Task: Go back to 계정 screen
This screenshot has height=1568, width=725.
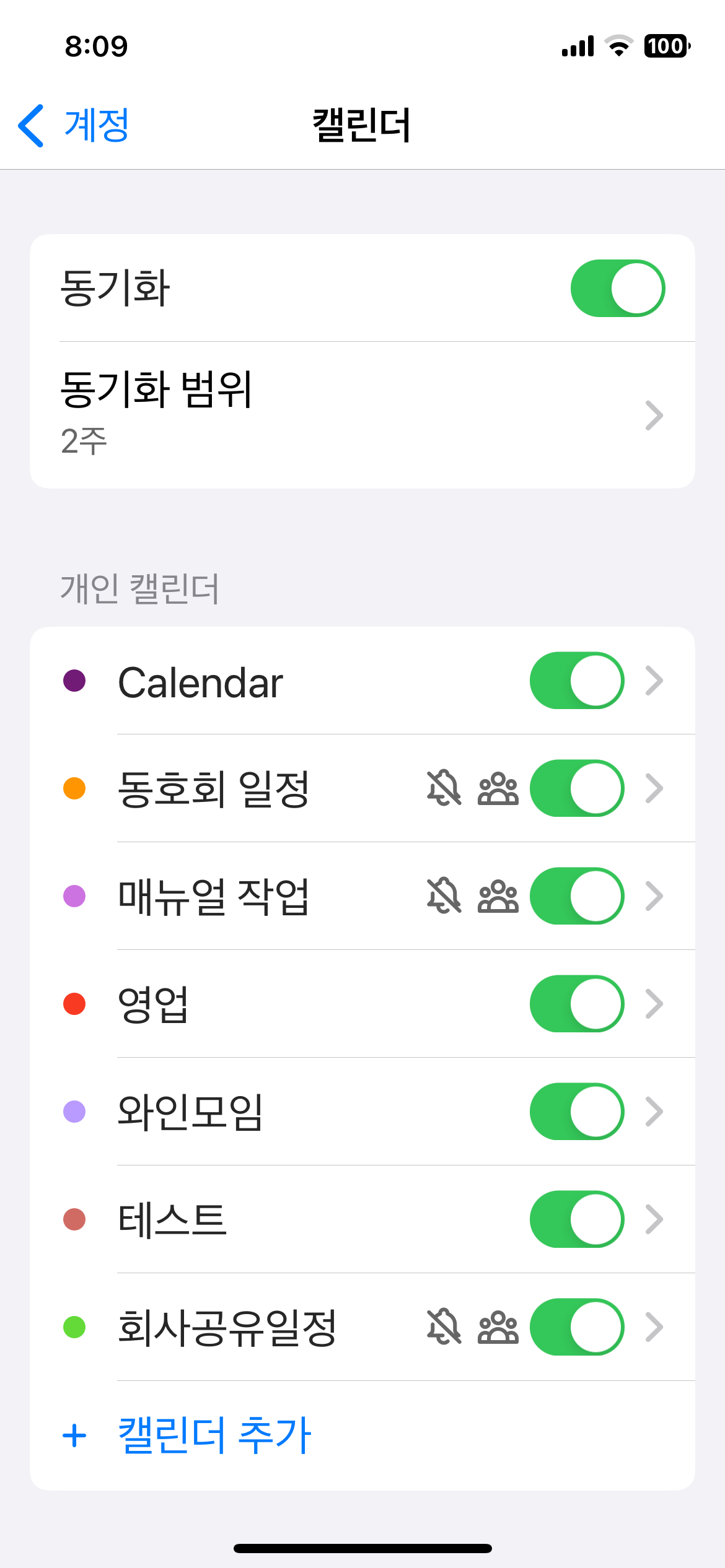Action: (74, 126)
